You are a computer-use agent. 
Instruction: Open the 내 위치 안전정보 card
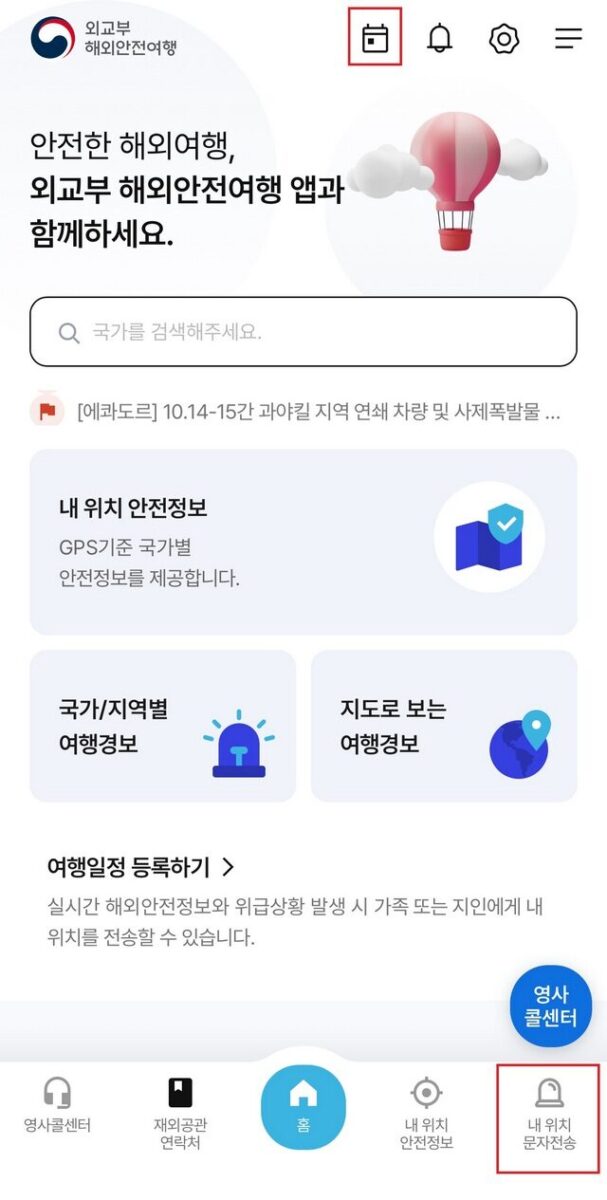(303, 542)
